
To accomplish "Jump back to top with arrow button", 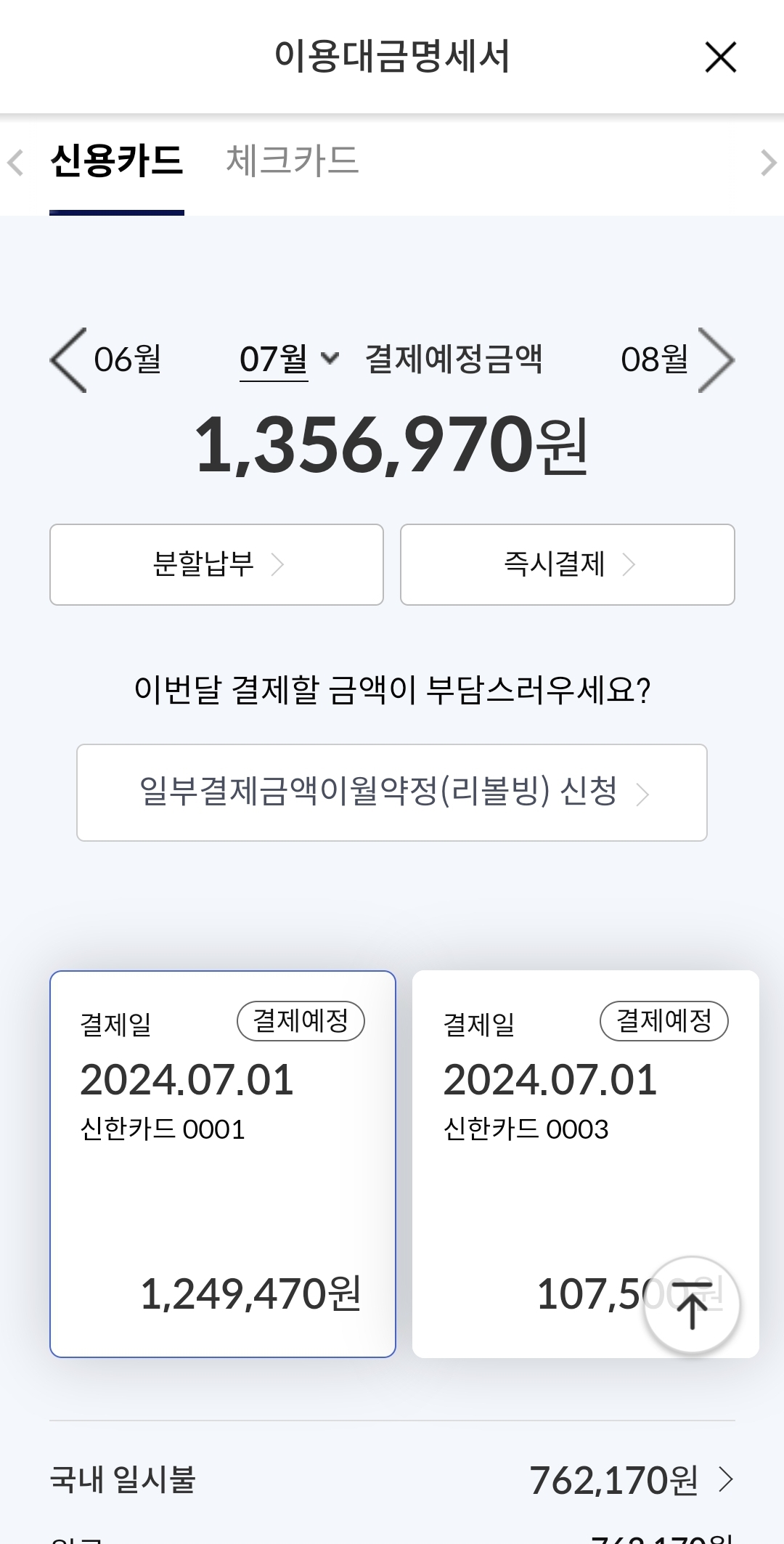I will (691, 1304).
